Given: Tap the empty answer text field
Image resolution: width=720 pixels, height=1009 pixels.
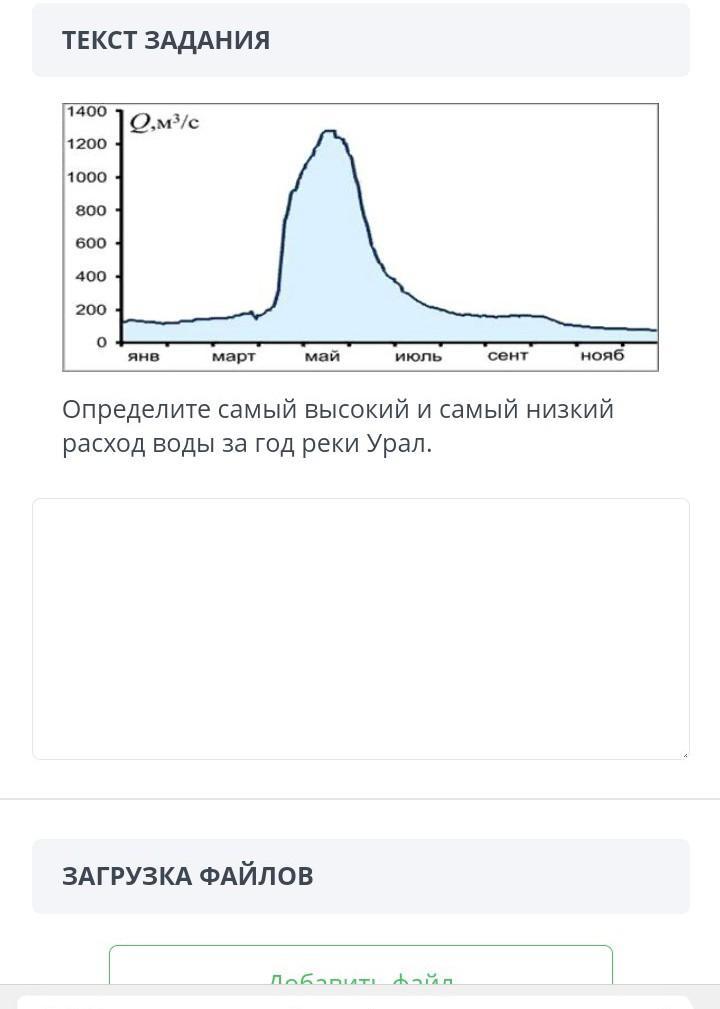Looking at the screenshot, I should click(360, 628).
